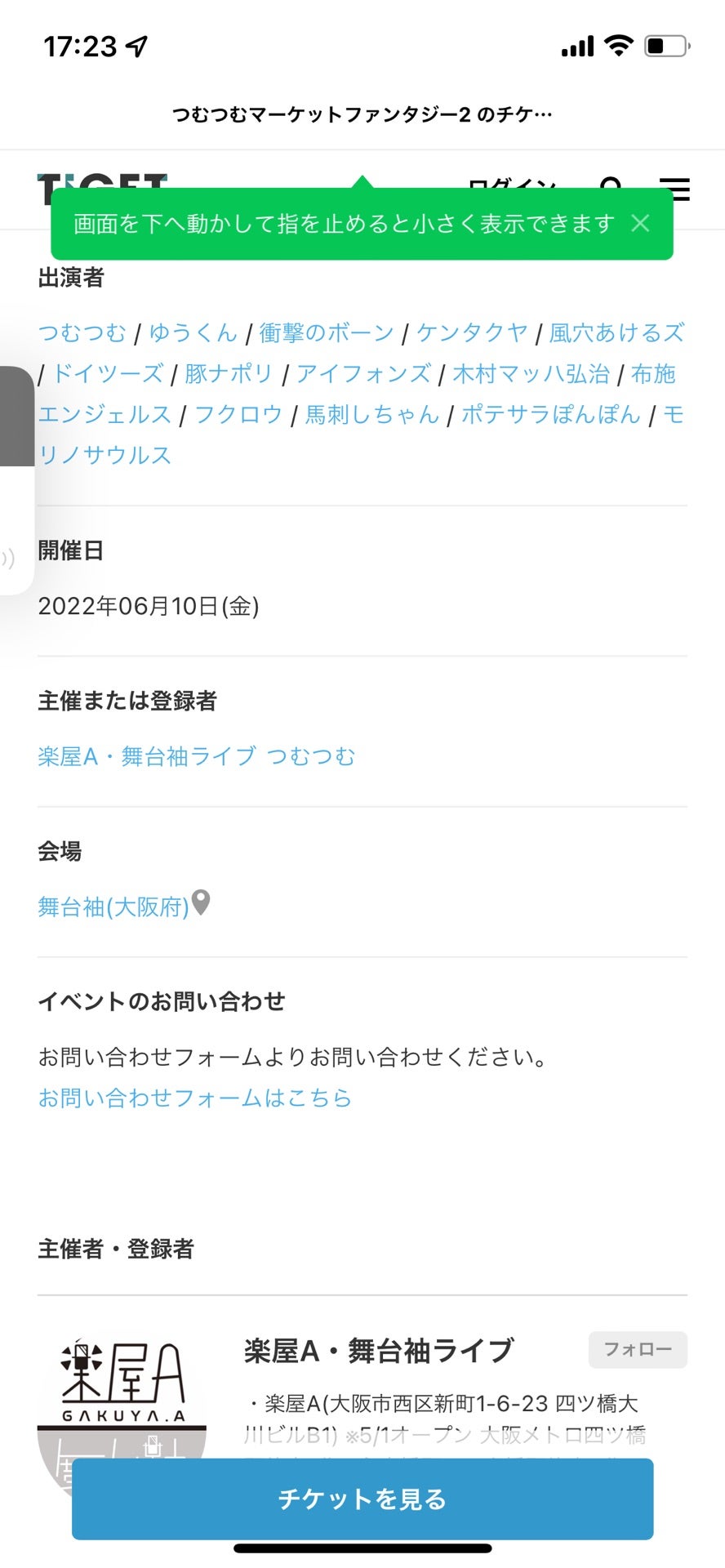This screenshot has height=1568, width=725.
Task: Open performer link 豚ナポリ
Action: click(229, 374)
